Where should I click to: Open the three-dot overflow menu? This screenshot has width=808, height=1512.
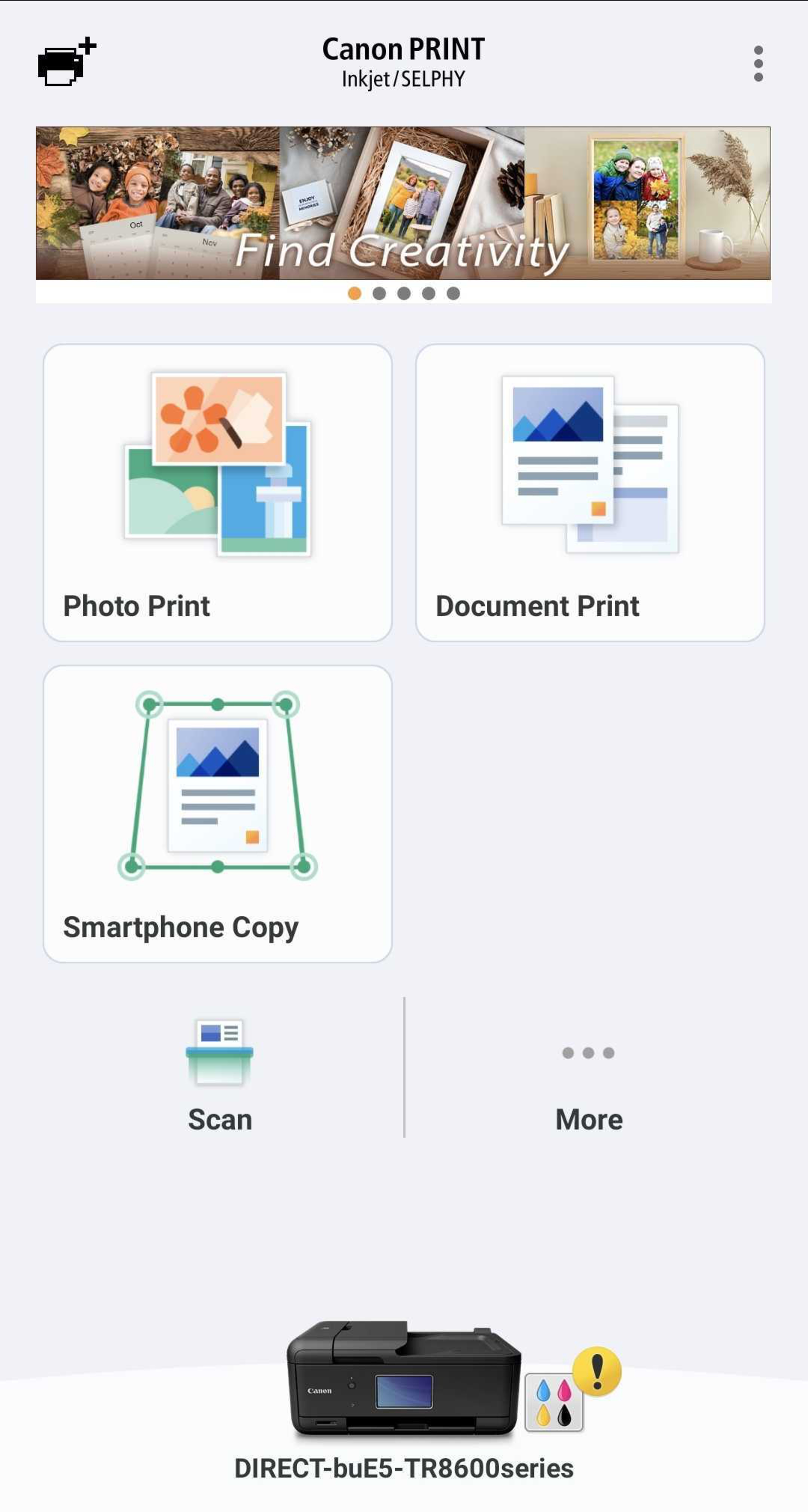click(758, 63)
